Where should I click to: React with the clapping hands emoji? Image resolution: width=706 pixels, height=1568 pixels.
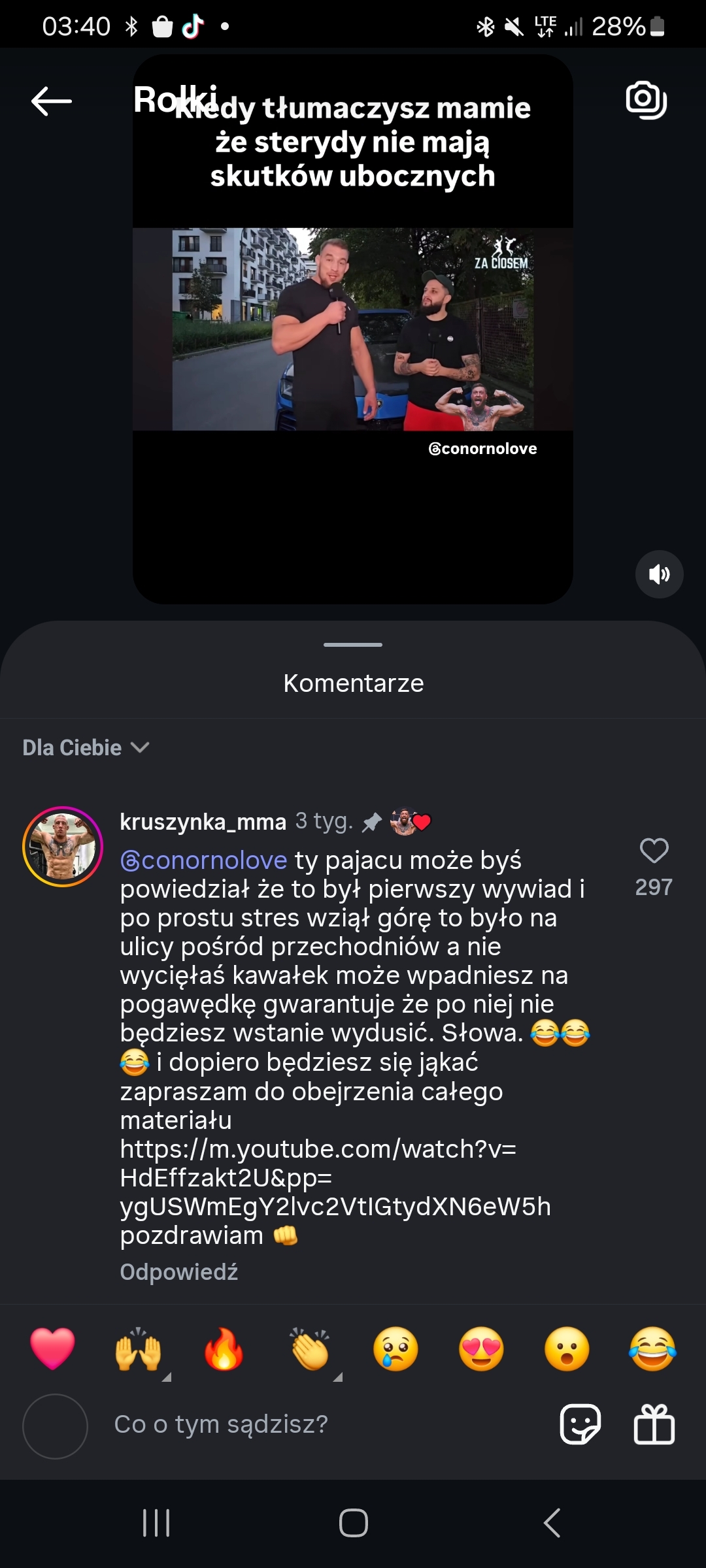(310, 1348)
